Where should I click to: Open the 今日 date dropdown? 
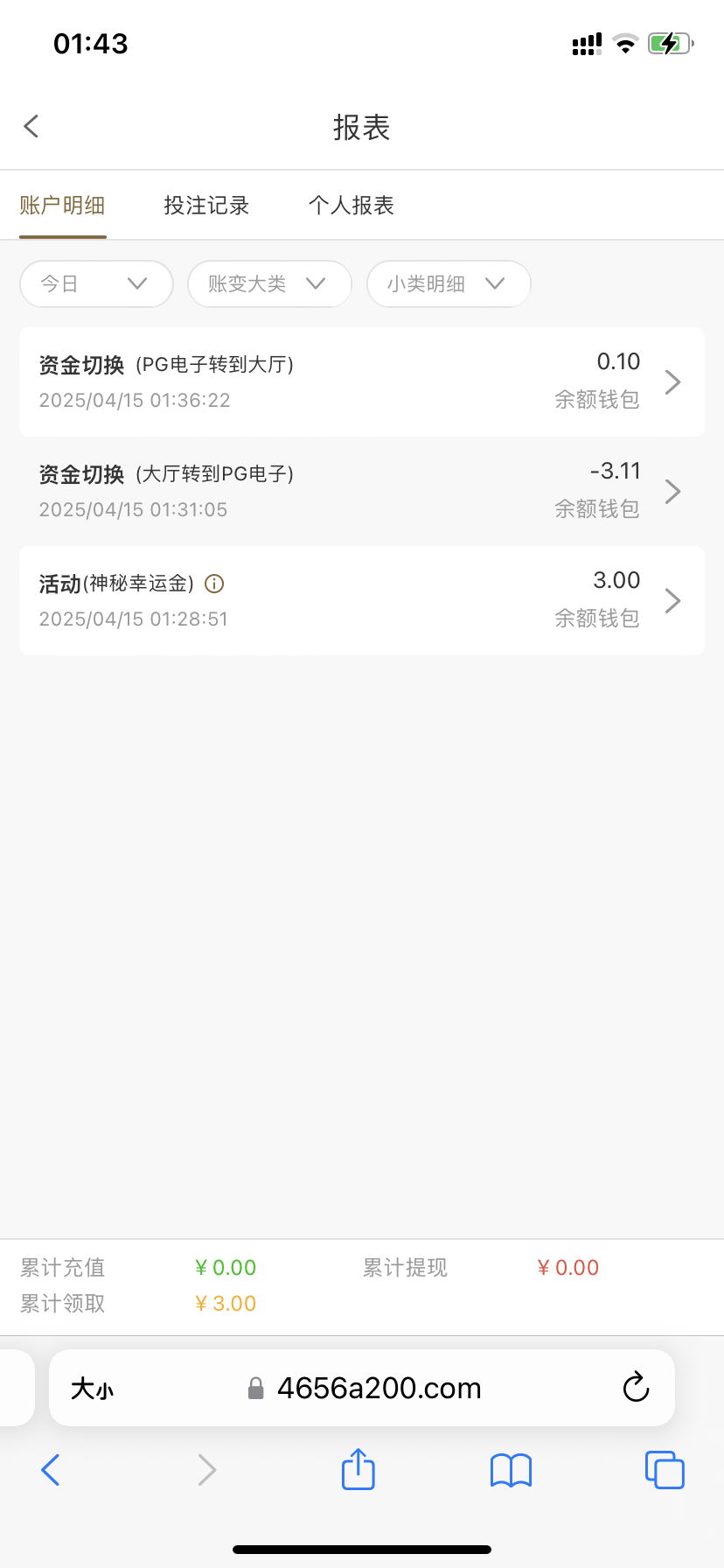[x=96, y=283]
